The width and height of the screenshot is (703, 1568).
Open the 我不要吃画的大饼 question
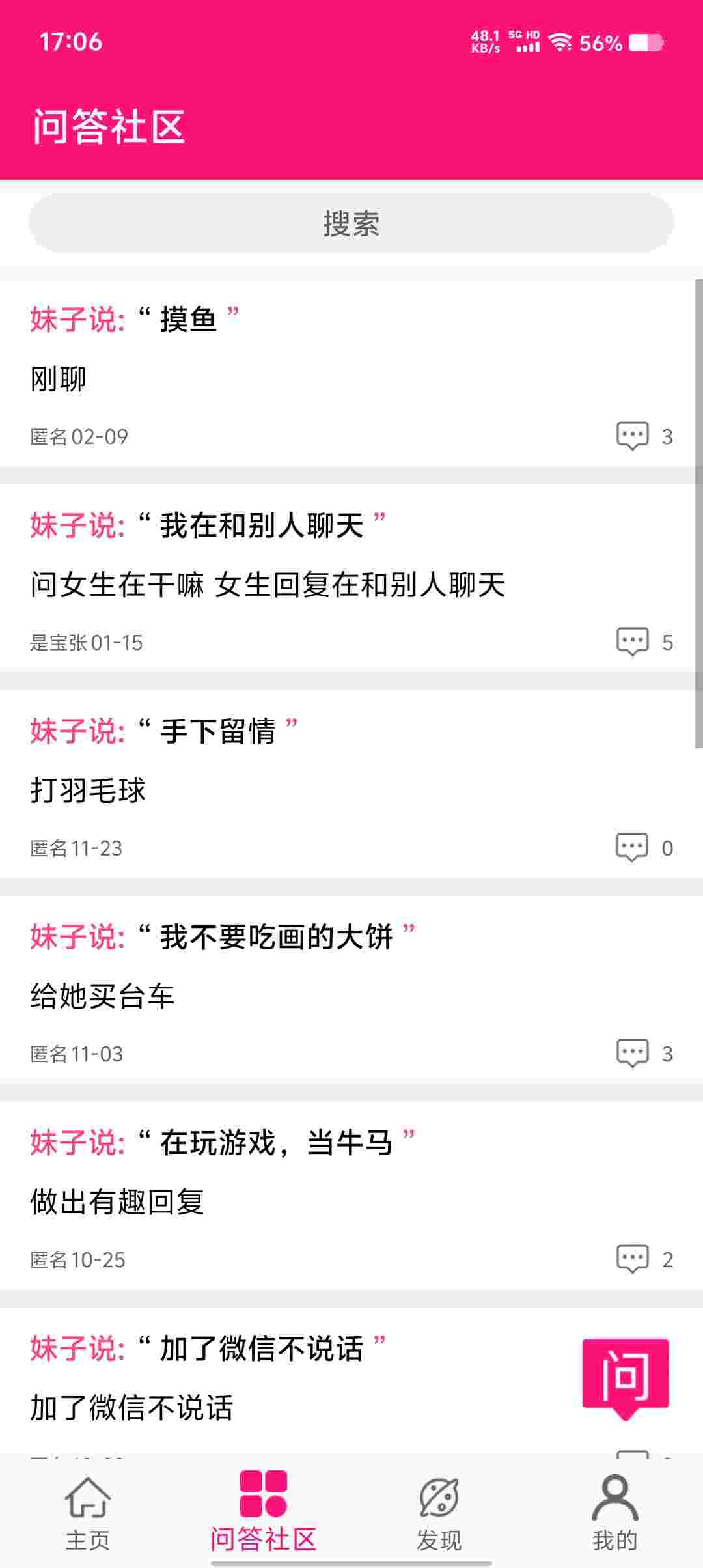coord(351,990)
